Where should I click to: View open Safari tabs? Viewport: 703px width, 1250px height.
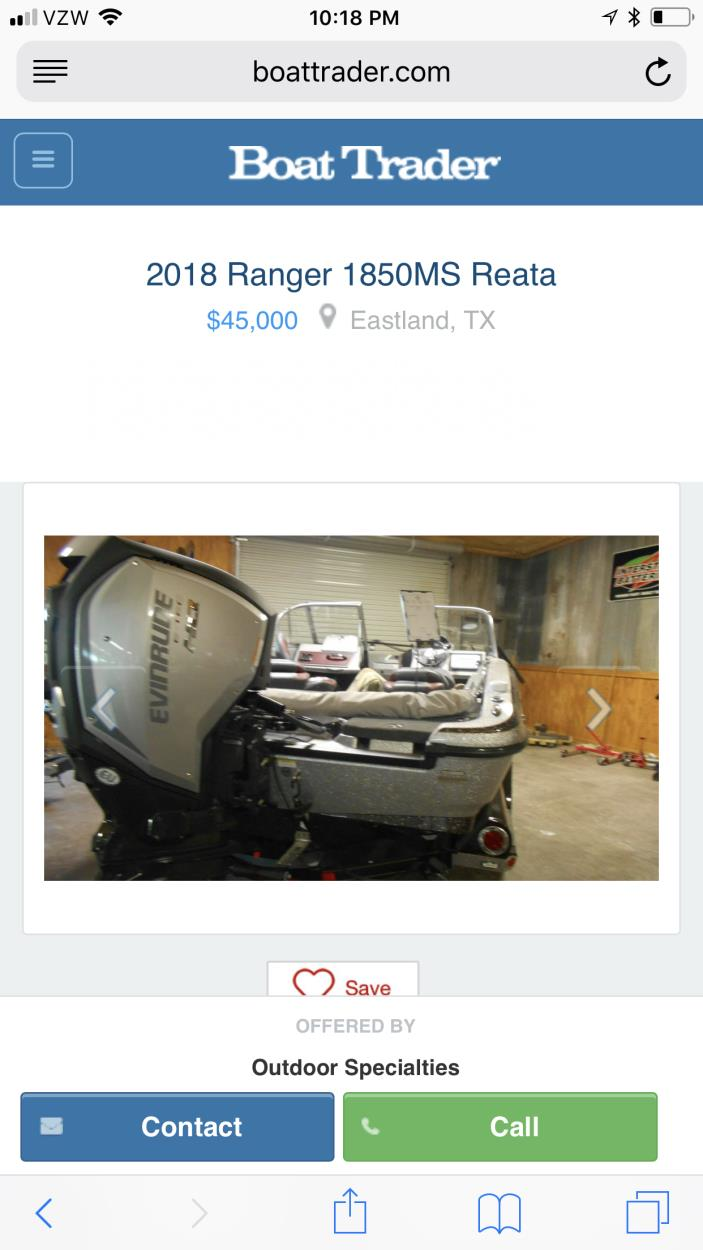647,1213
